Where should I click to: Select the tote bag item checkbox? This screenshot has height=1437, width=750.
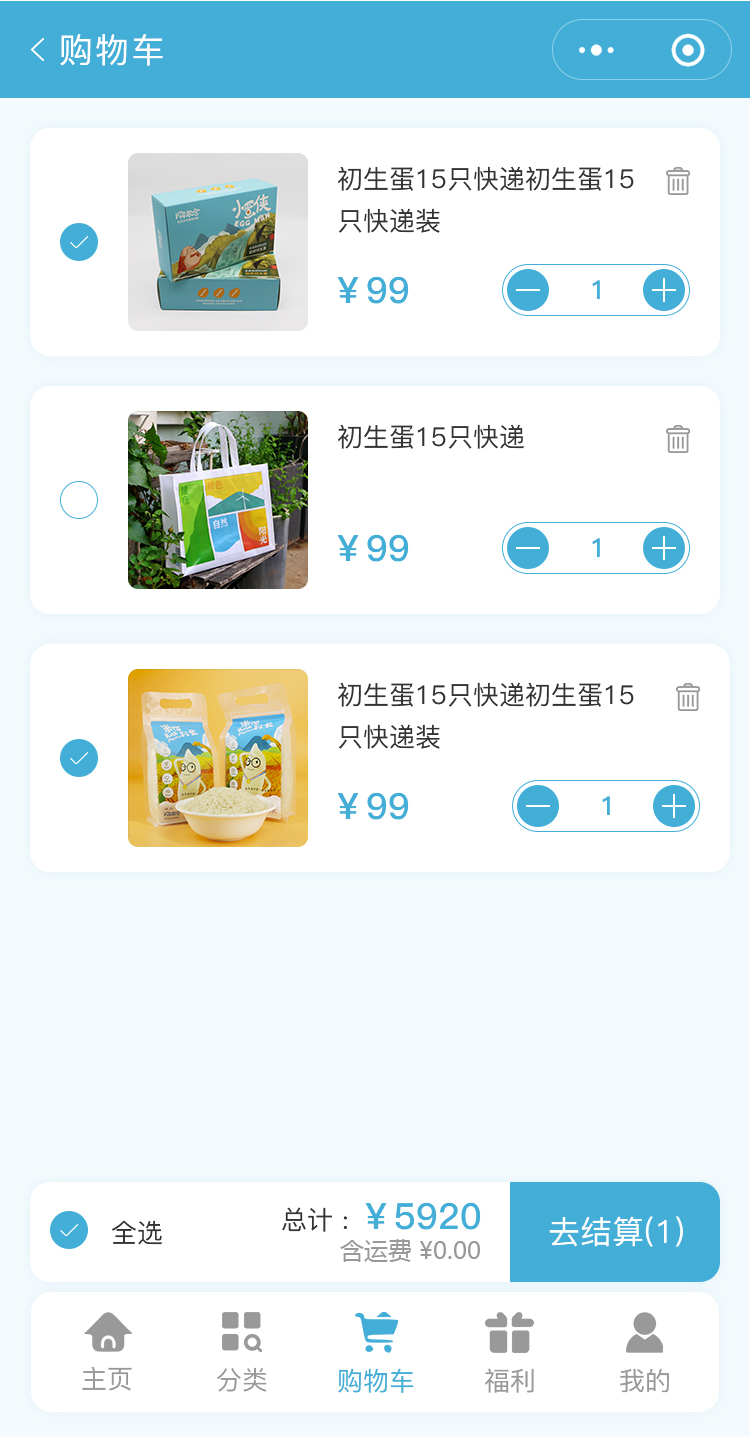(79, 500)
